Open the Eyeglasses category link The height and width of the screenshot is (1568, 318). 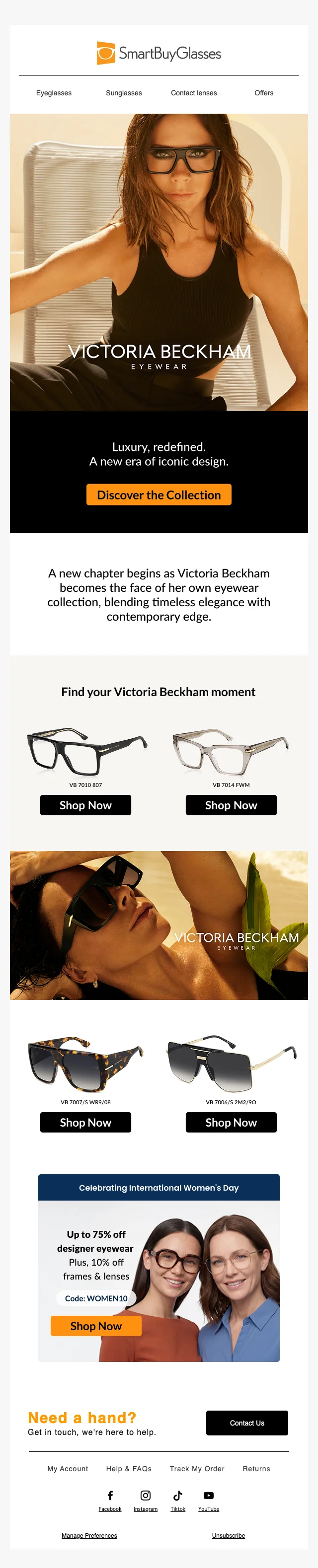coord(54,93)
